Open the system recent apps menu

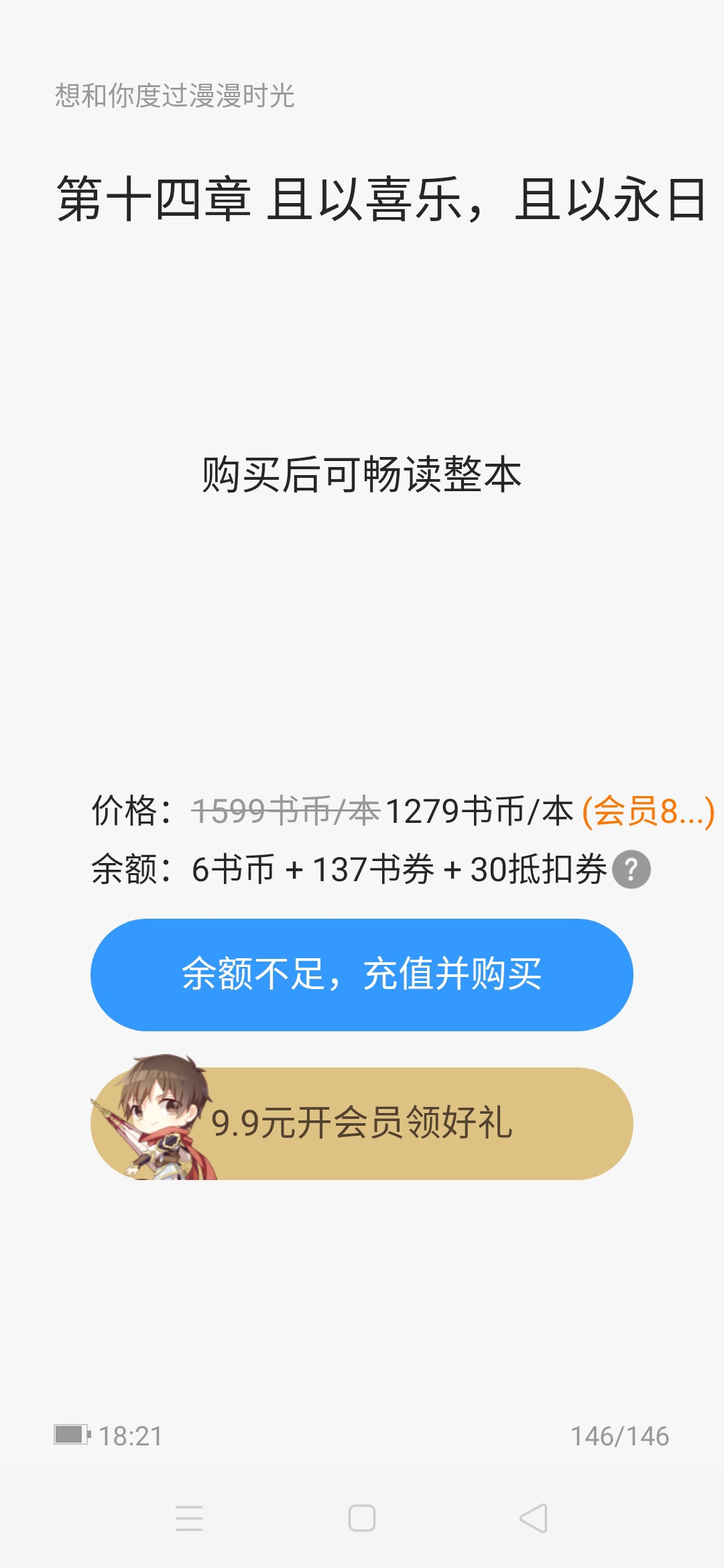(x=189, y=1518)
